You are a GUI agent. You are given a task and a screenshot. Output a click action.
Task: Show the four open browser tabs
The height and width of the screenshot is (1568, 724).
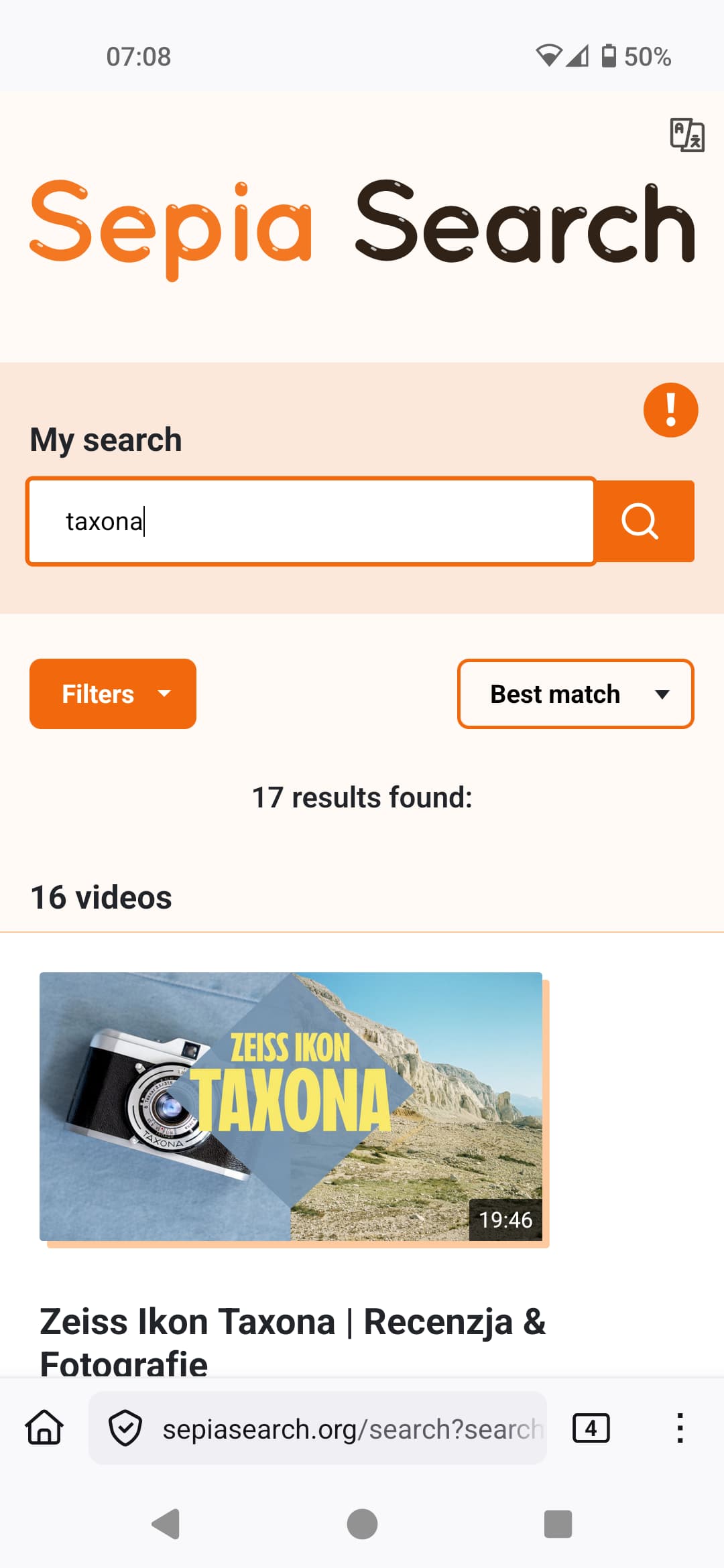tap(591, 1428)
